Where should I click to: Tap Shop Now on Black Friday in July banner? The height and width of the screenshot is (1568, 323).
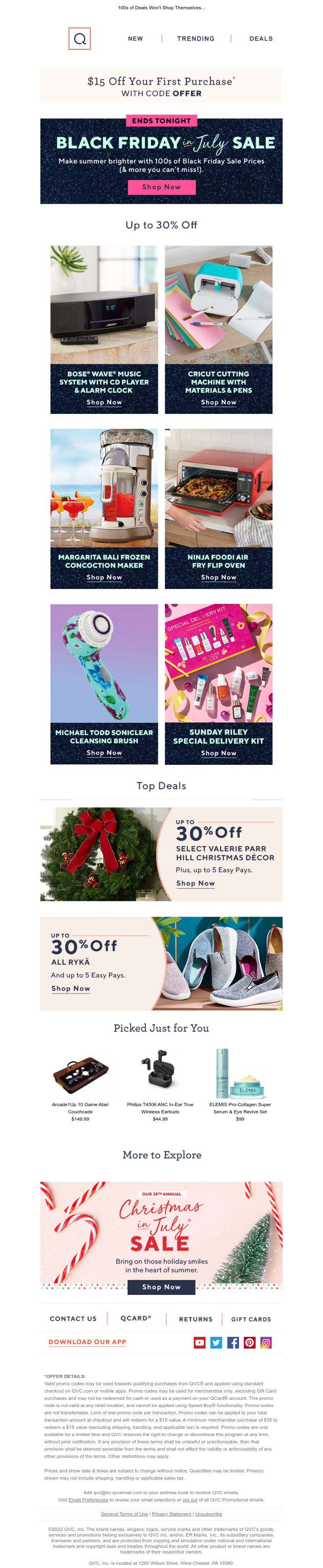(161, 187)
